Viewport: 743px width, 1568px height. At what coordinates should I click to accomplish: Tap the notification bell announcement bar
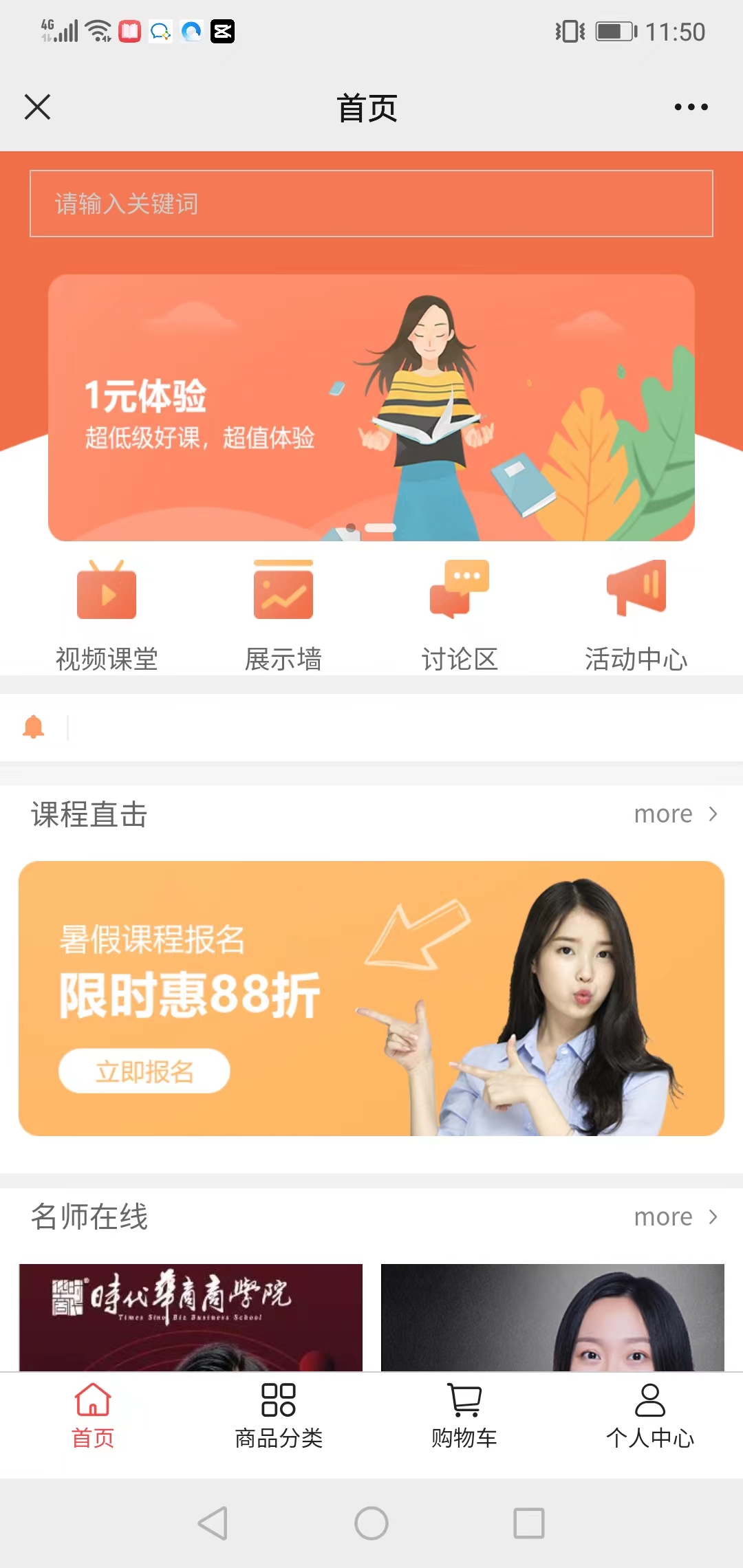pos(371,727)
